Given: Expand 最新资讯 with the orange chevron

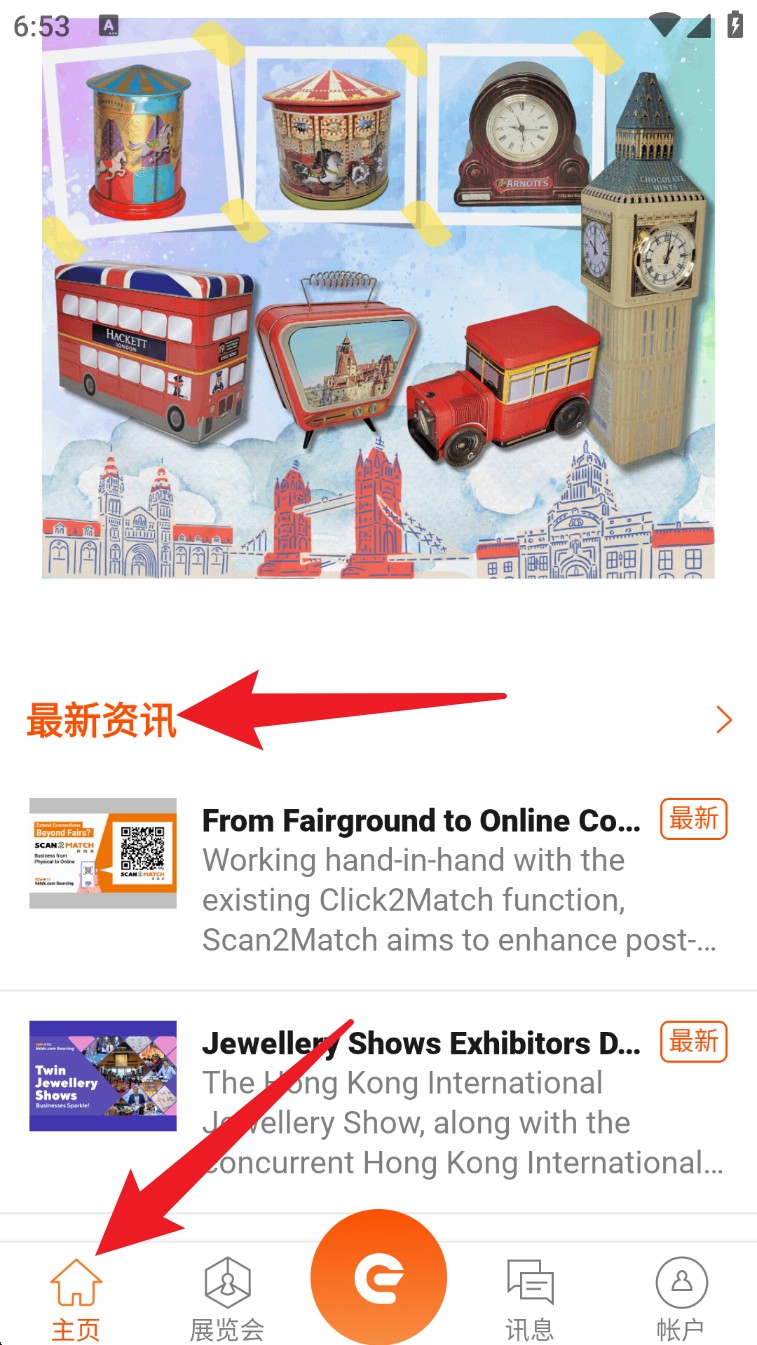Looking at the screenshot, I should tap(724, 720).
